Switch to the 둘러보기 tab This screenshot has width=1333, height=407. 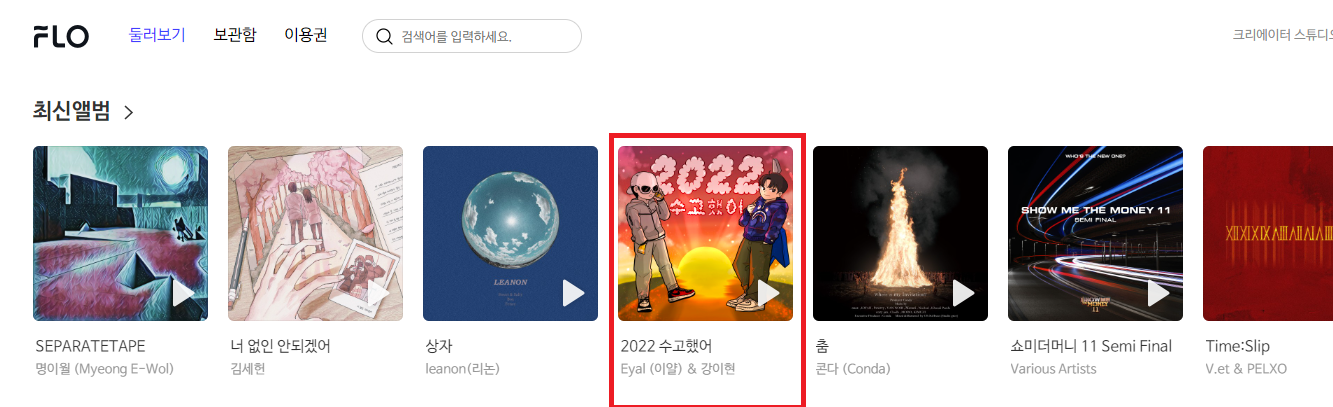tap(157, 35)
